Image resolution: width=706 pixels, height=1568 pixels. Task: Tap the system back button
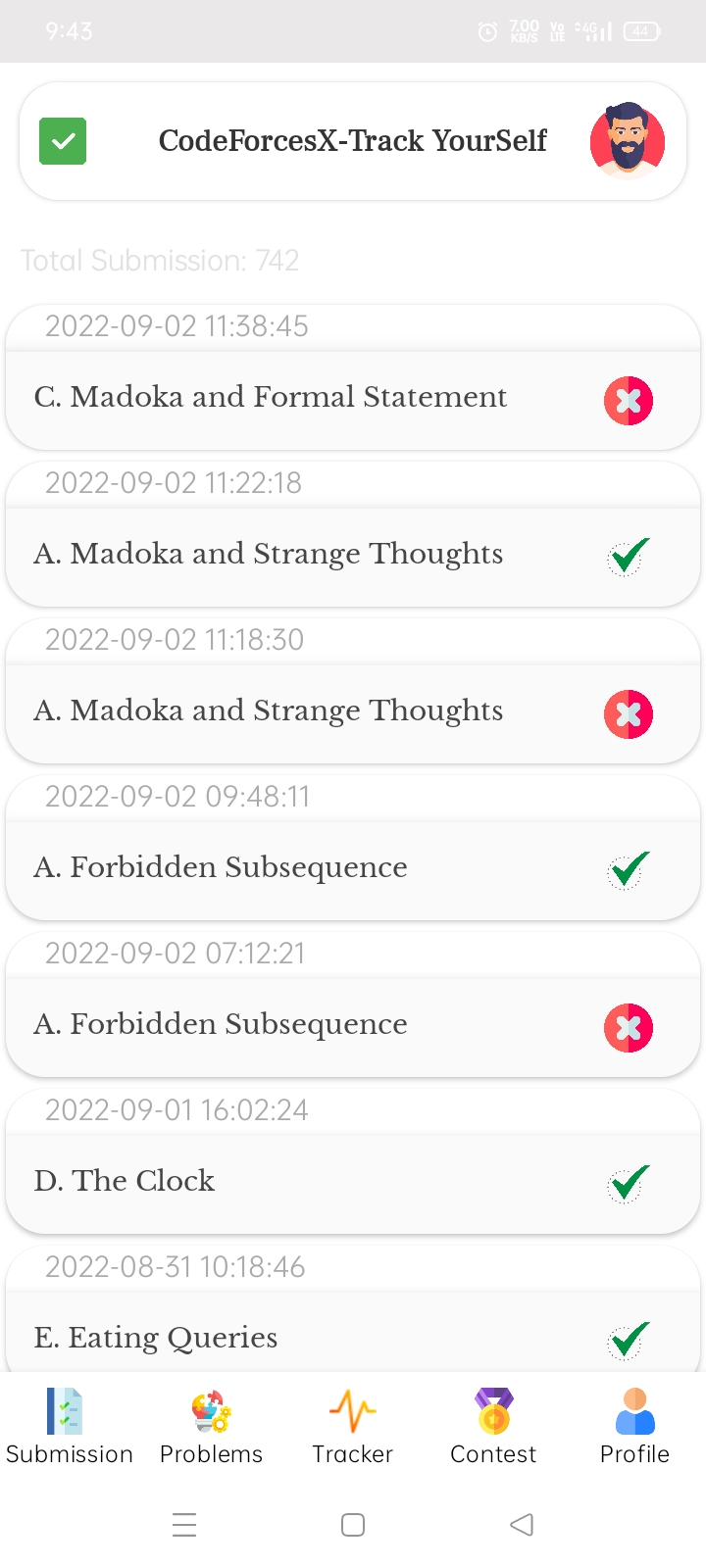(522, 1525)
